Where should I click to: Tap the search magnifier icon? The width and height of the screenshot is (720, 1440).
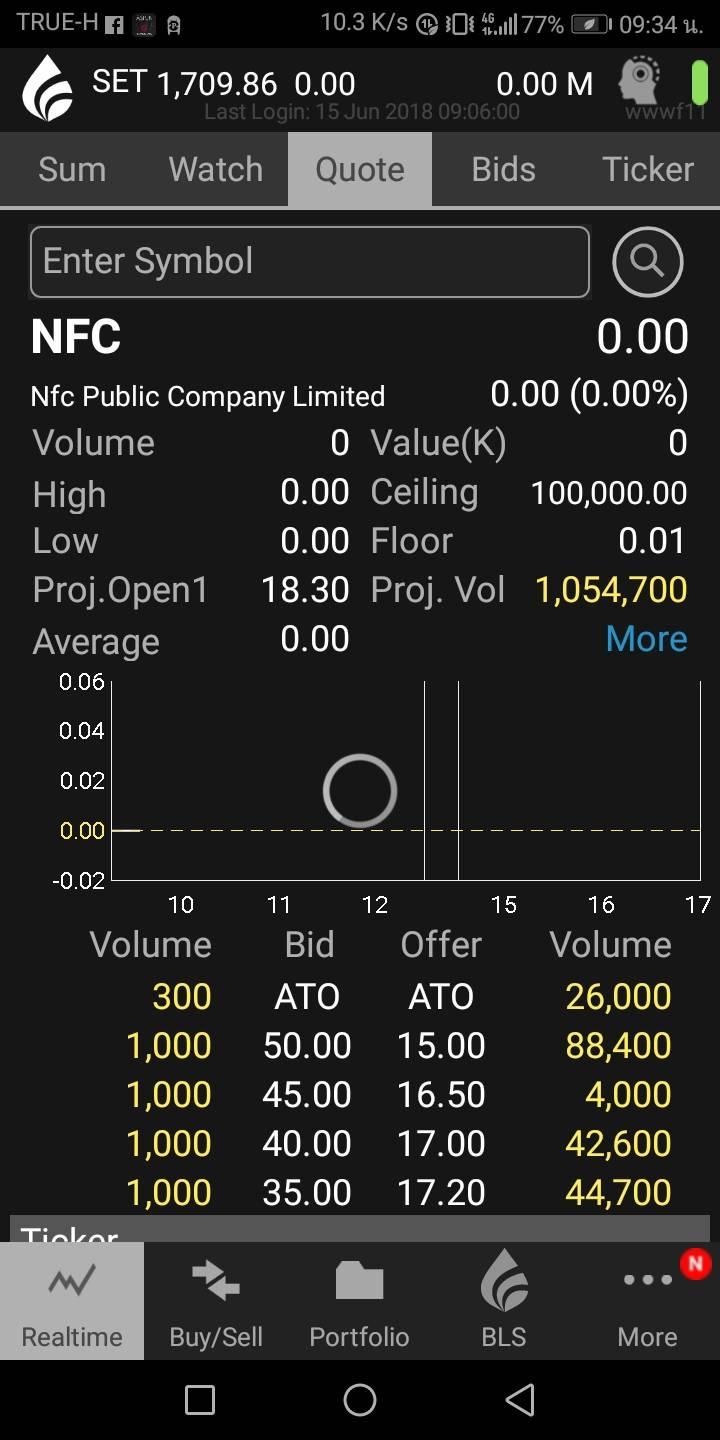[648, 262]
